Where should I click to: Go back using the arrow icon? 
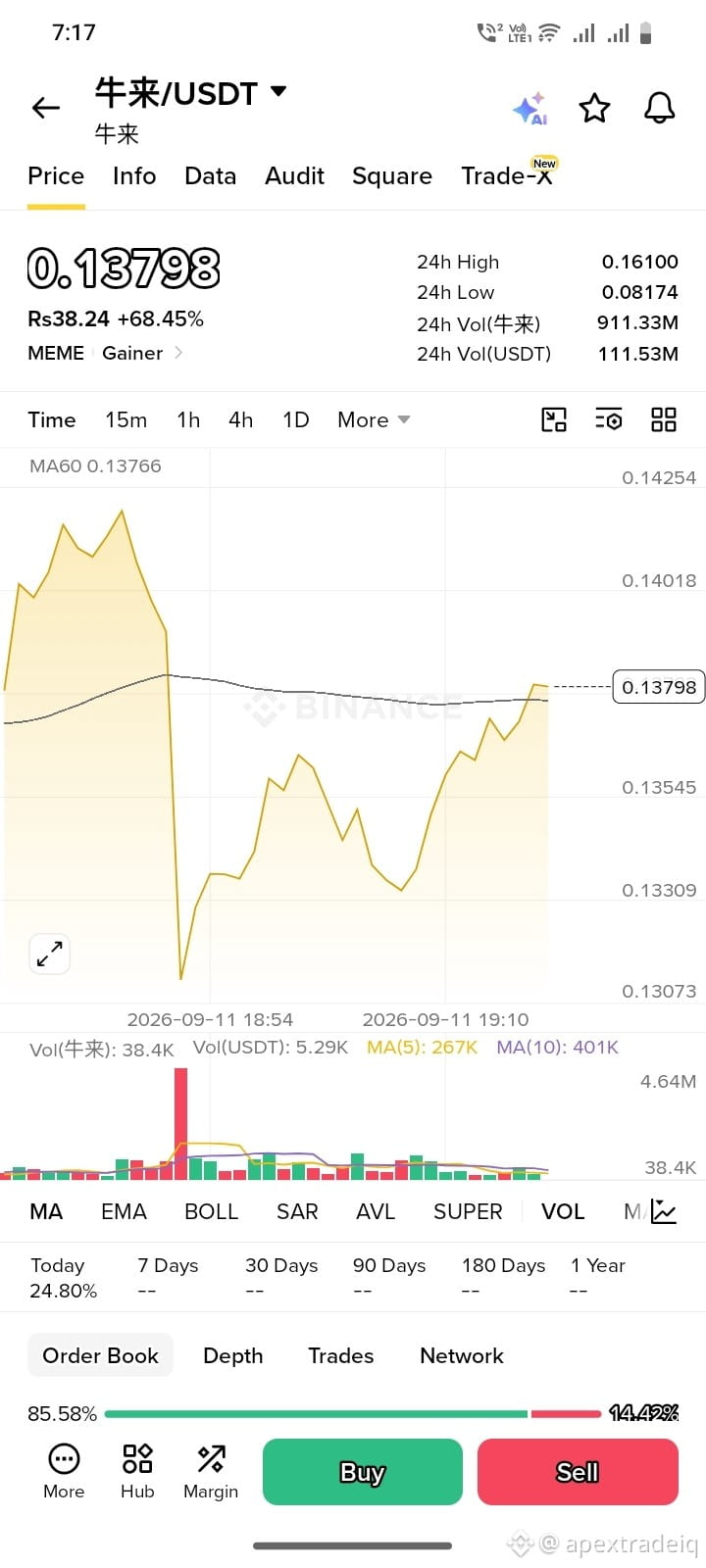point(46,108)
